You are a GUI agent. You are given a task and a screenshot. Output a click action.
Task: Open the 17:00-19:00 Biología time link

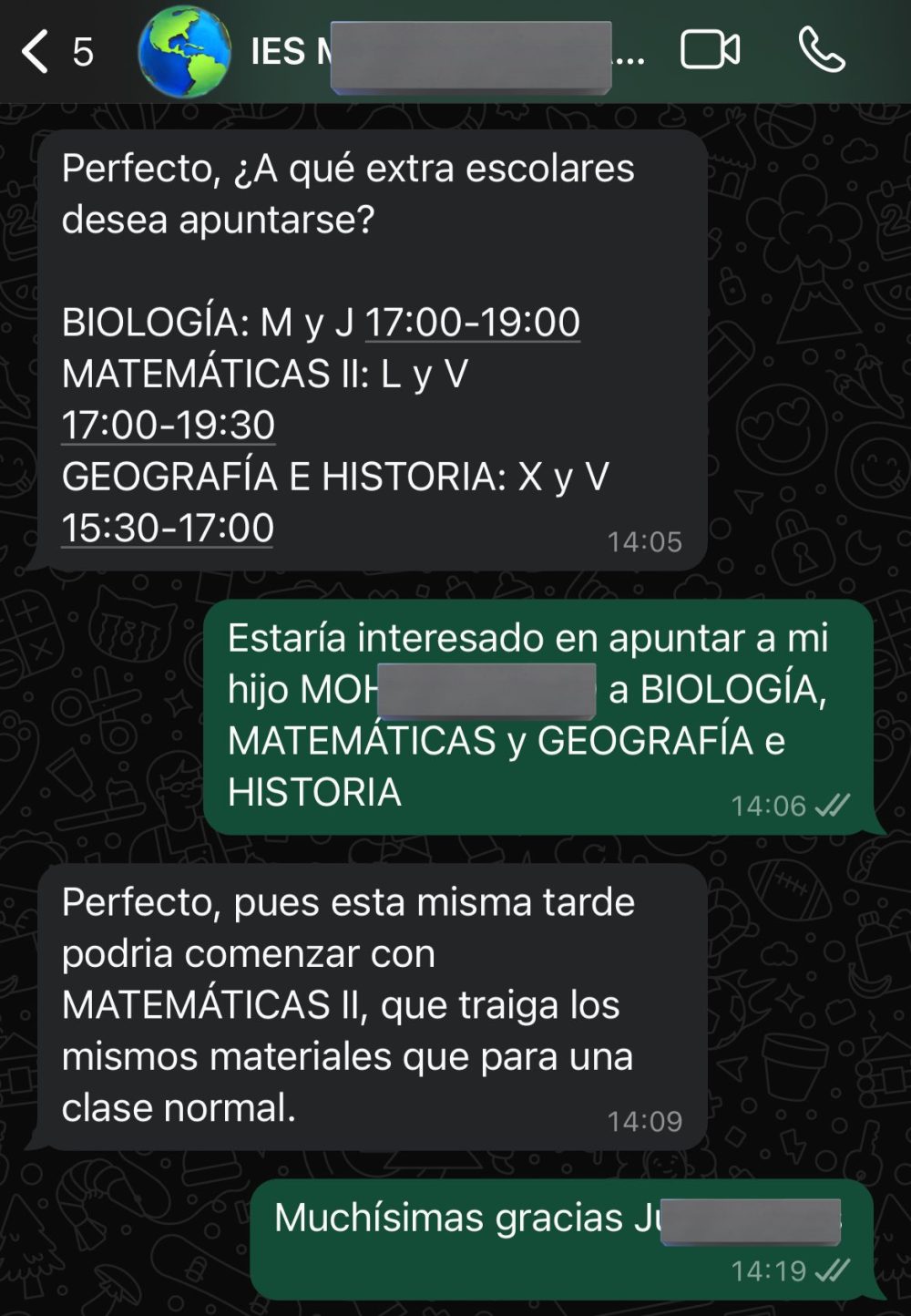click(472, 321)
